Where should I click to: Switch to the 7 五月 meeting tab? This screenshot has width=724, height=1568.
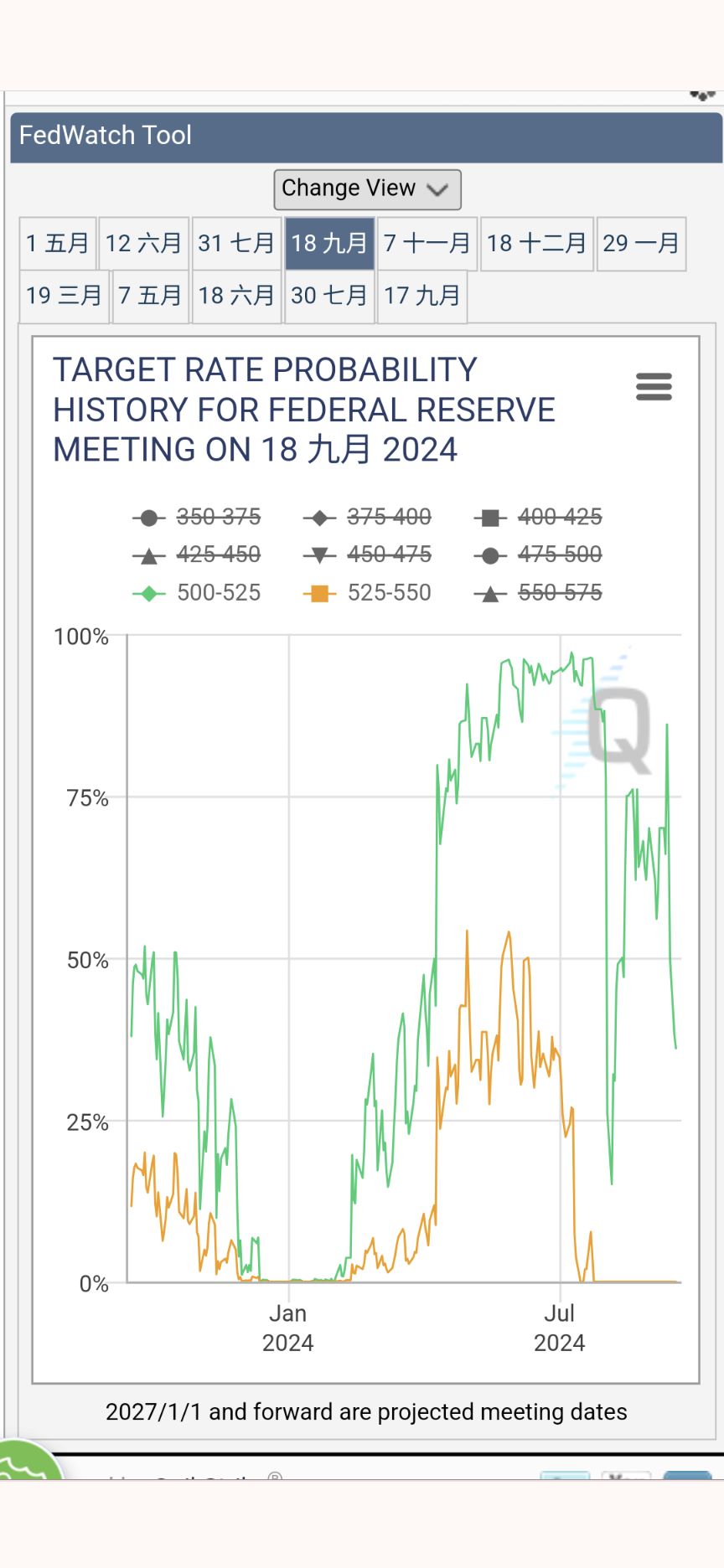pos(150,296)
